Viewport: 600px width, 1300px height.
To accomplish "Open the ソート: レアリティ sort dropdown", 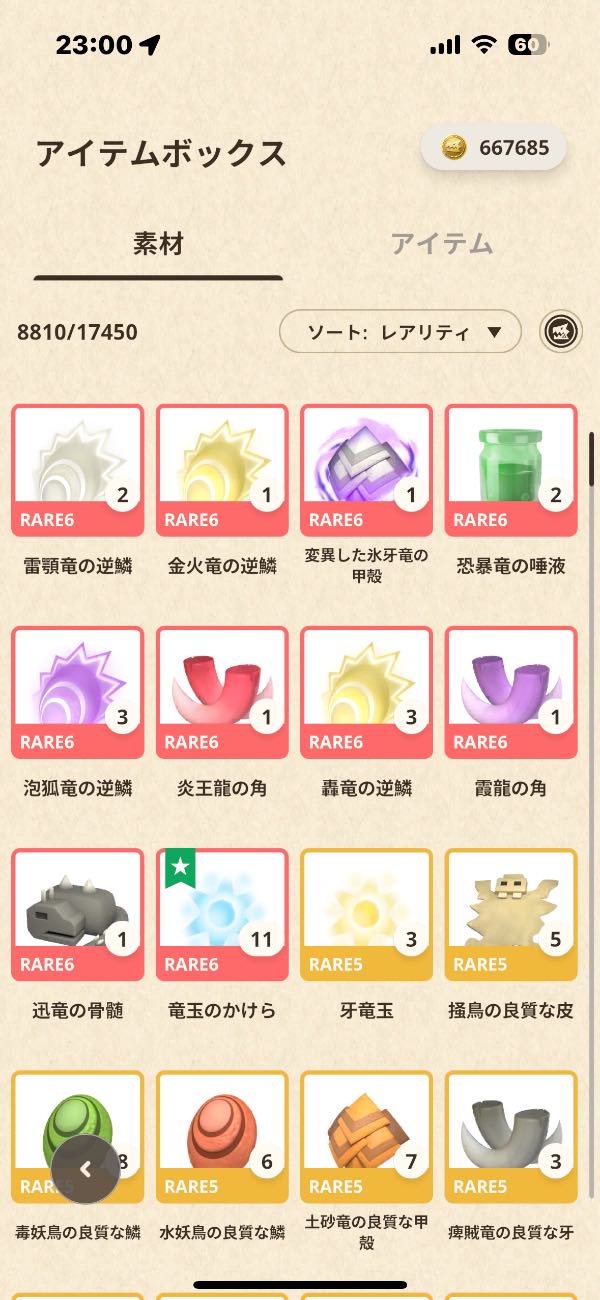I will [x=400, y=332].
